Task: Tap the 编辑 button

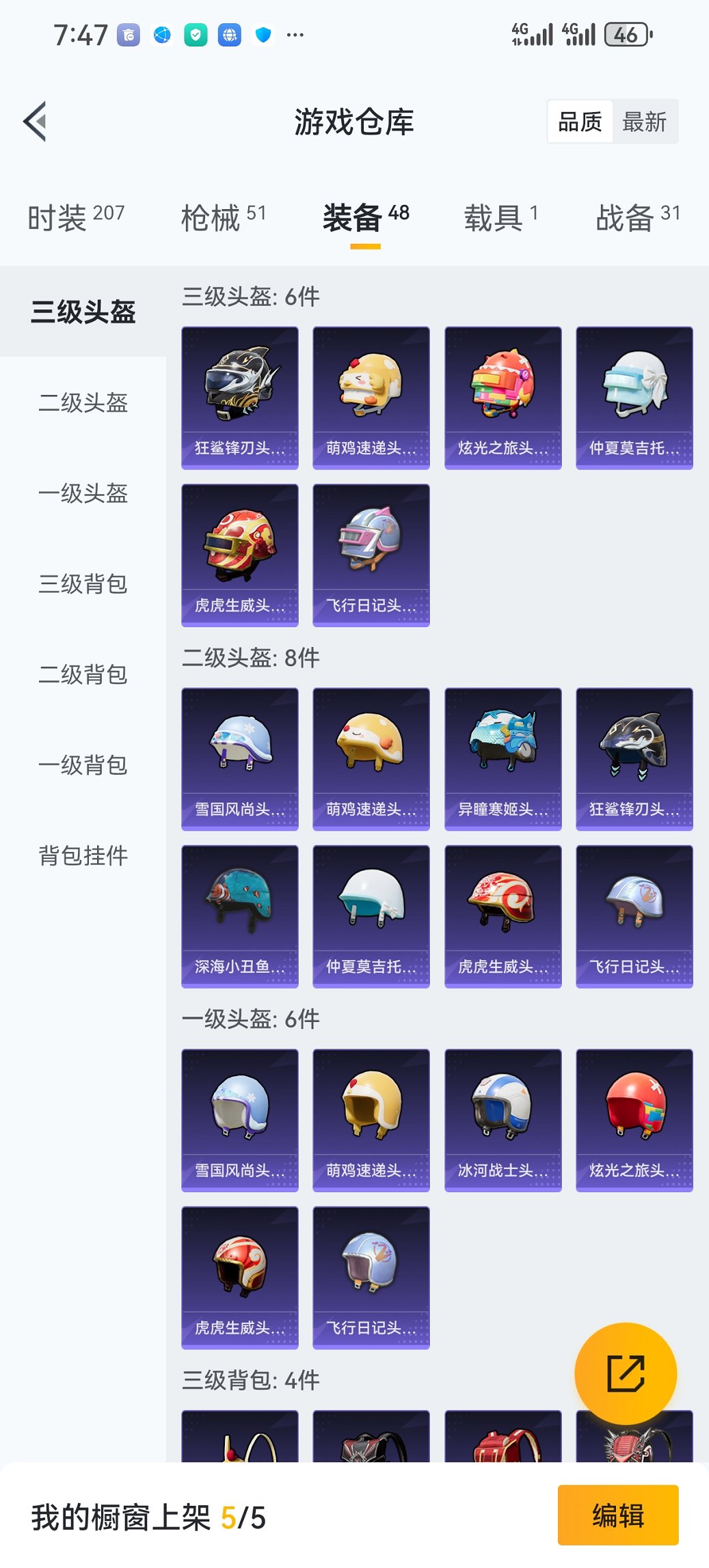Action: click(x=617, y=1515)
